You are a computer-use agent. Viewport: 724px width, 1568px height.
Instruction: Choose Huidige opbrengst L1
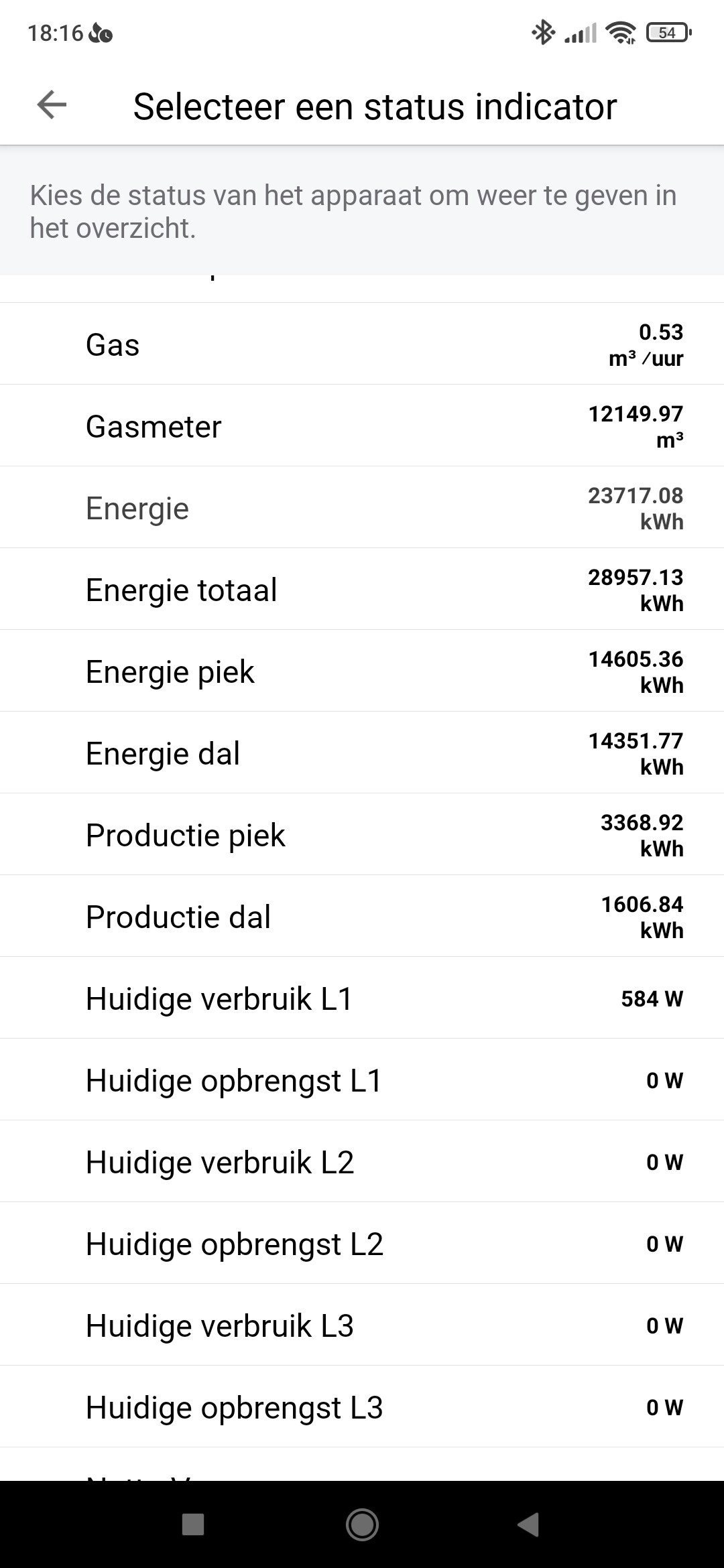[362, 1080]
